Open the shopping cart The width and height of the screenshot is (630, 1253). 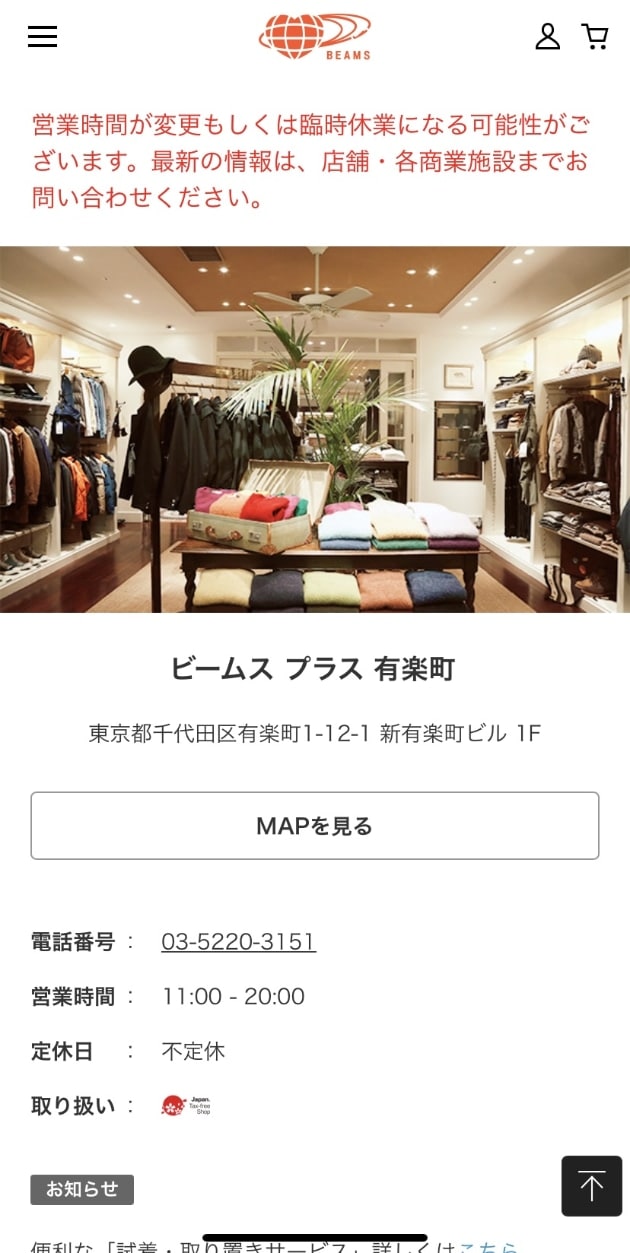pos(595,37)
